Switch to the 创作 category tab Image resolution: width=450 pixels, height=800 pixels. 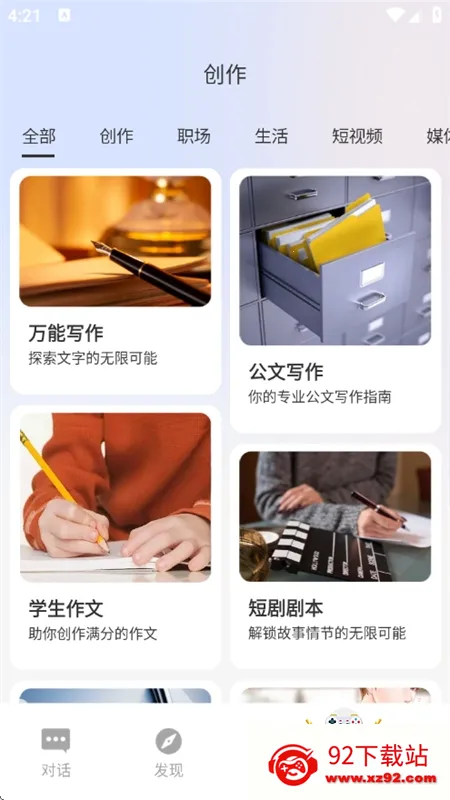tap(116, 137)
